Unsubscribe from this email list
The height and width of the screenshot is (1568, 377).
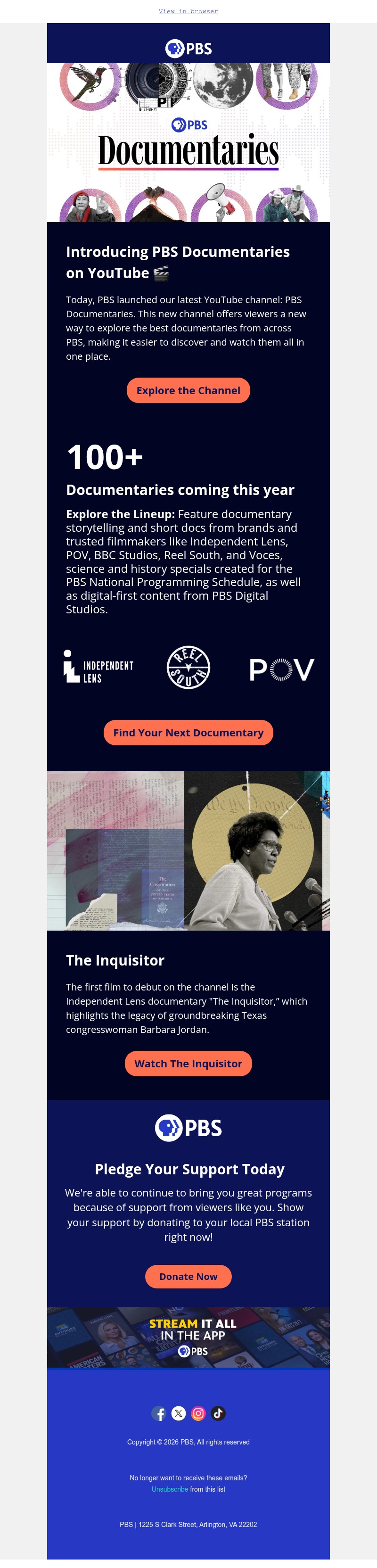[x=170, y=1489]
